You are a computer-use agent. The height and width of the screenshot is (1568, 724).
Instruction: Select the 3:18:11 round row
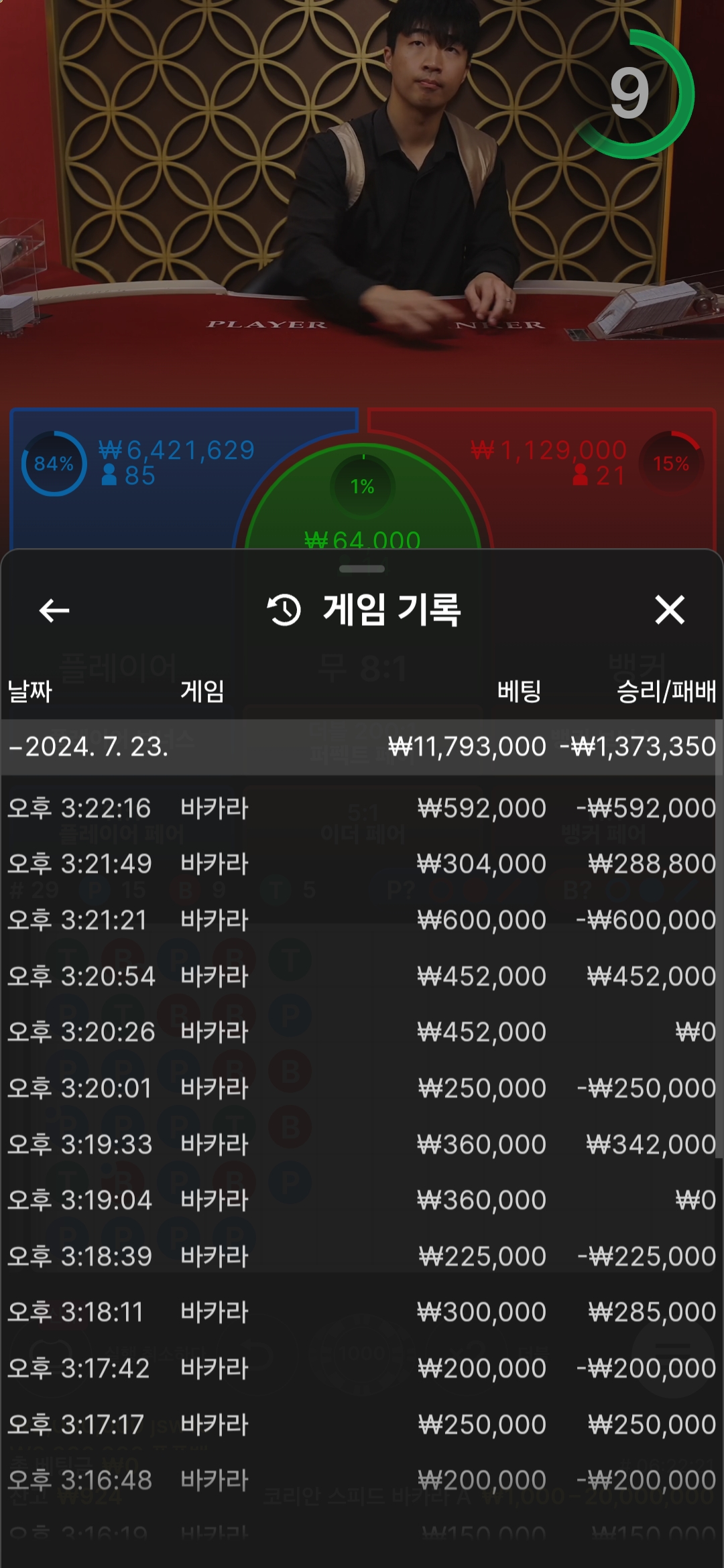pyautogui.click(x=362, y=1312)
